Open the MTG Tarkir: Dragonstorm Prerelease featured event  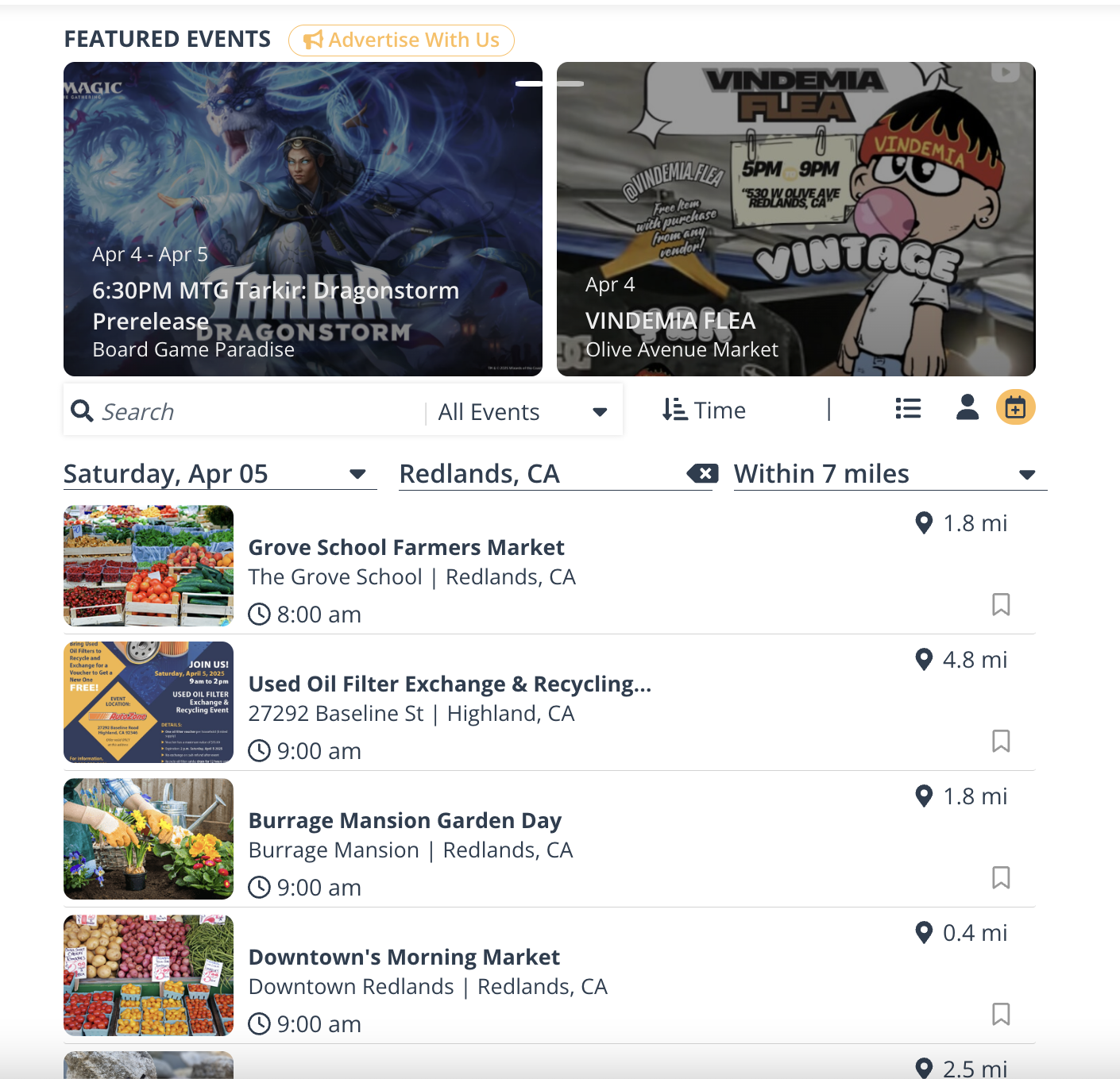click(x=303, y=219)
